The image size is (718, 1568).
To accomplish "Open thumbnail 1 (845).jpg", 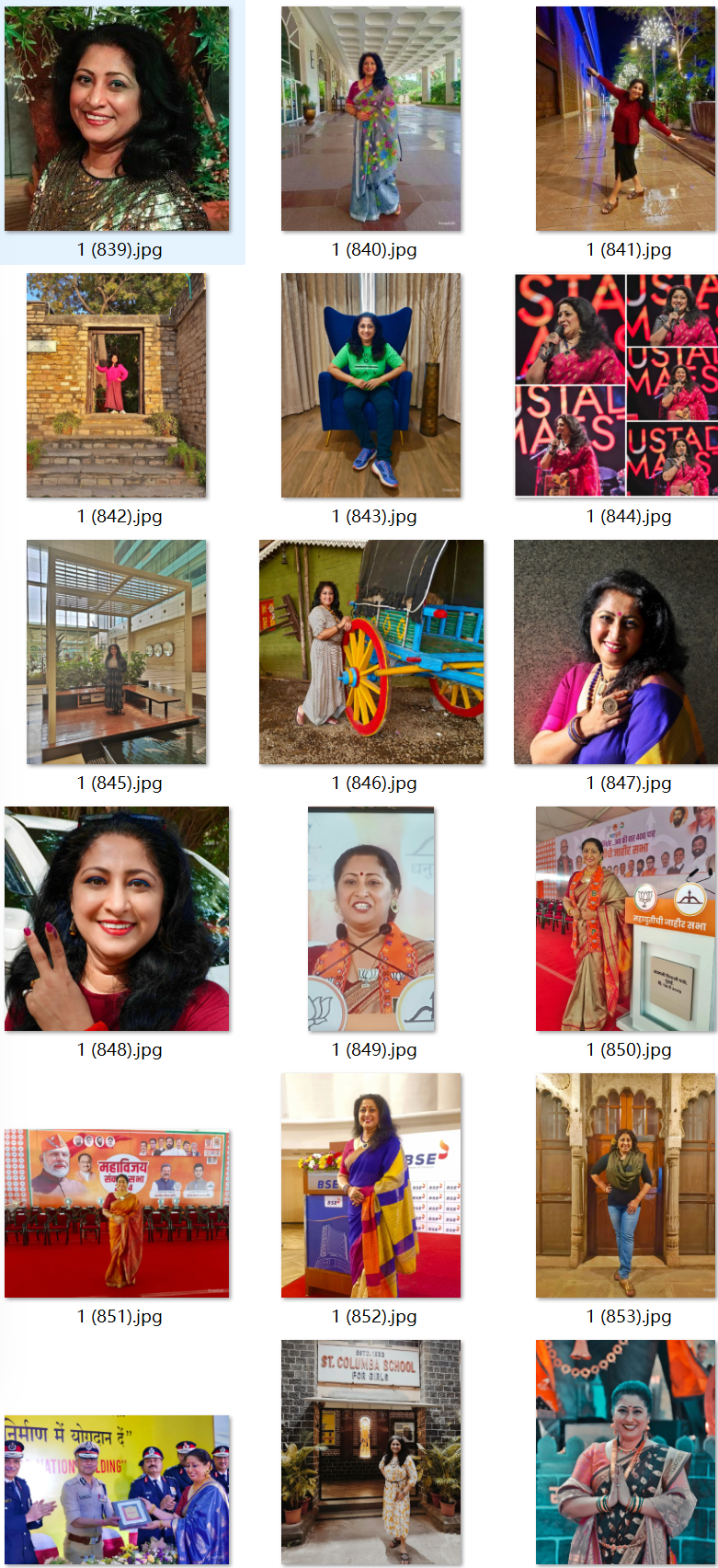I will 117,653.
